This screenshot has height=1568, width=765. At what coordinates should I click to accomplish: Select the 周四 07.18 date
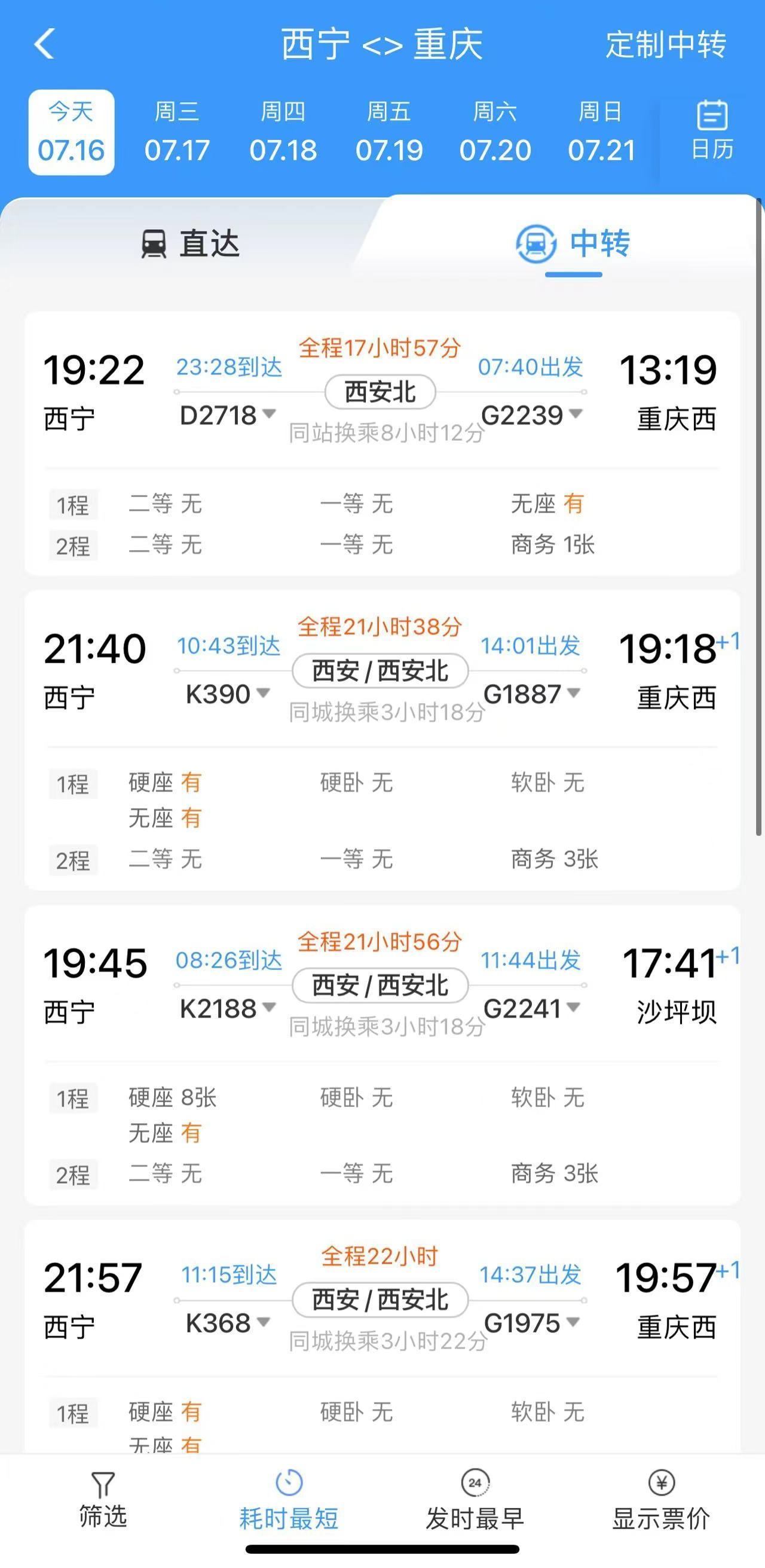pyautogui.click(x=283, y=132)
